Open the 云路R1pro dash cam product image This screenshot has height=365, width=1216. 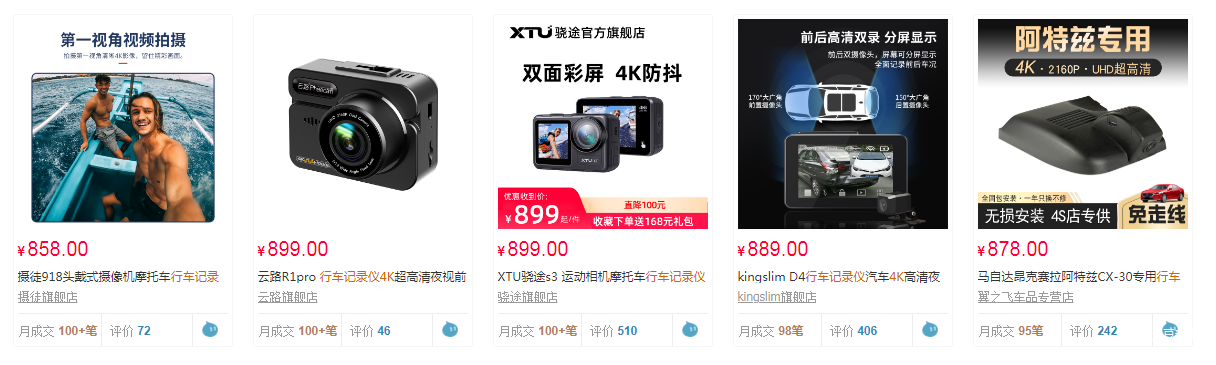363,124
